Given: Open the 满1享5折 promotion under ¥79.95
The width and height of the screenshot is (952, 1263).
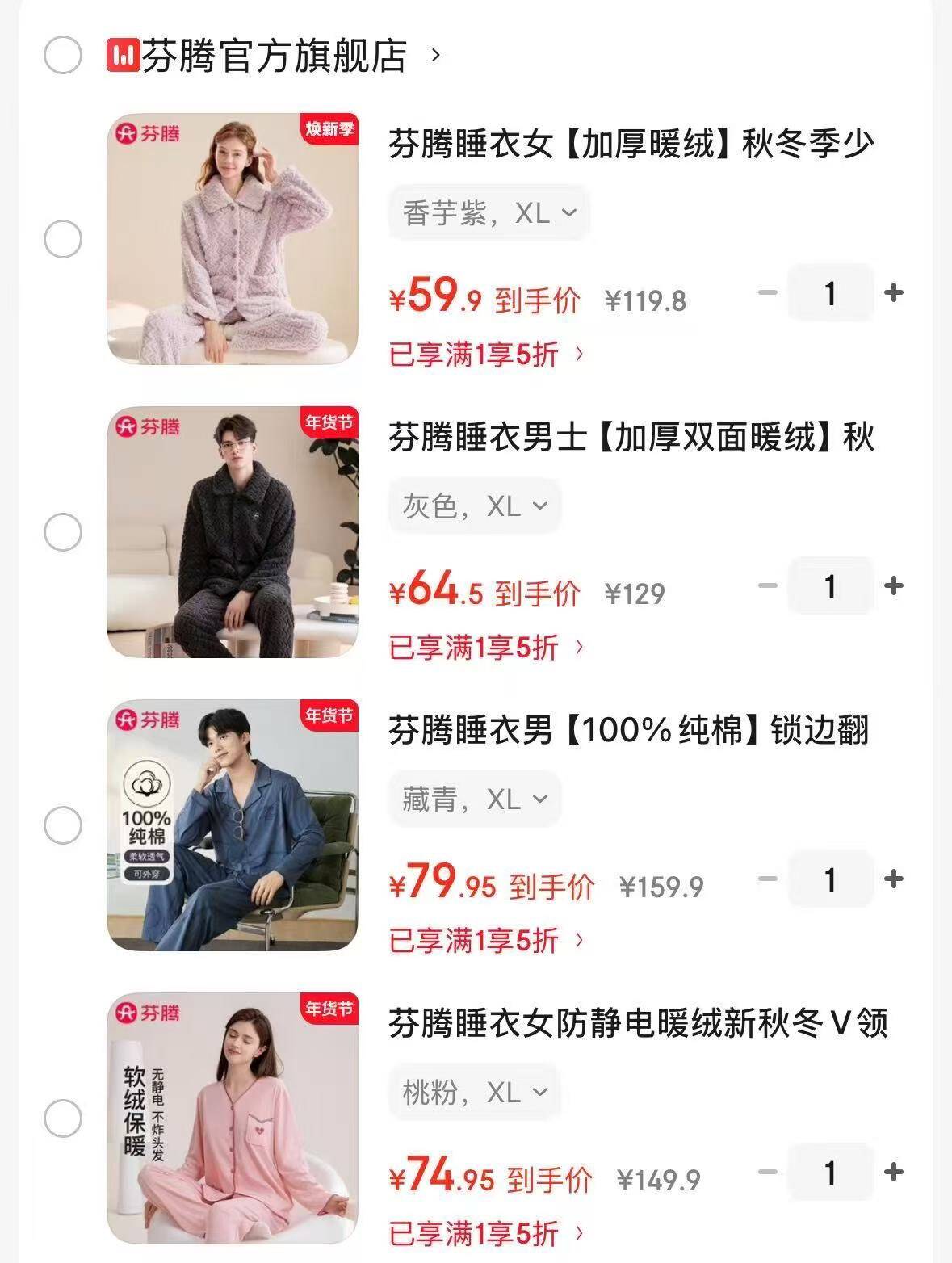Looking at the screenshot, I should pyautogui.click(x=485, y=940).
